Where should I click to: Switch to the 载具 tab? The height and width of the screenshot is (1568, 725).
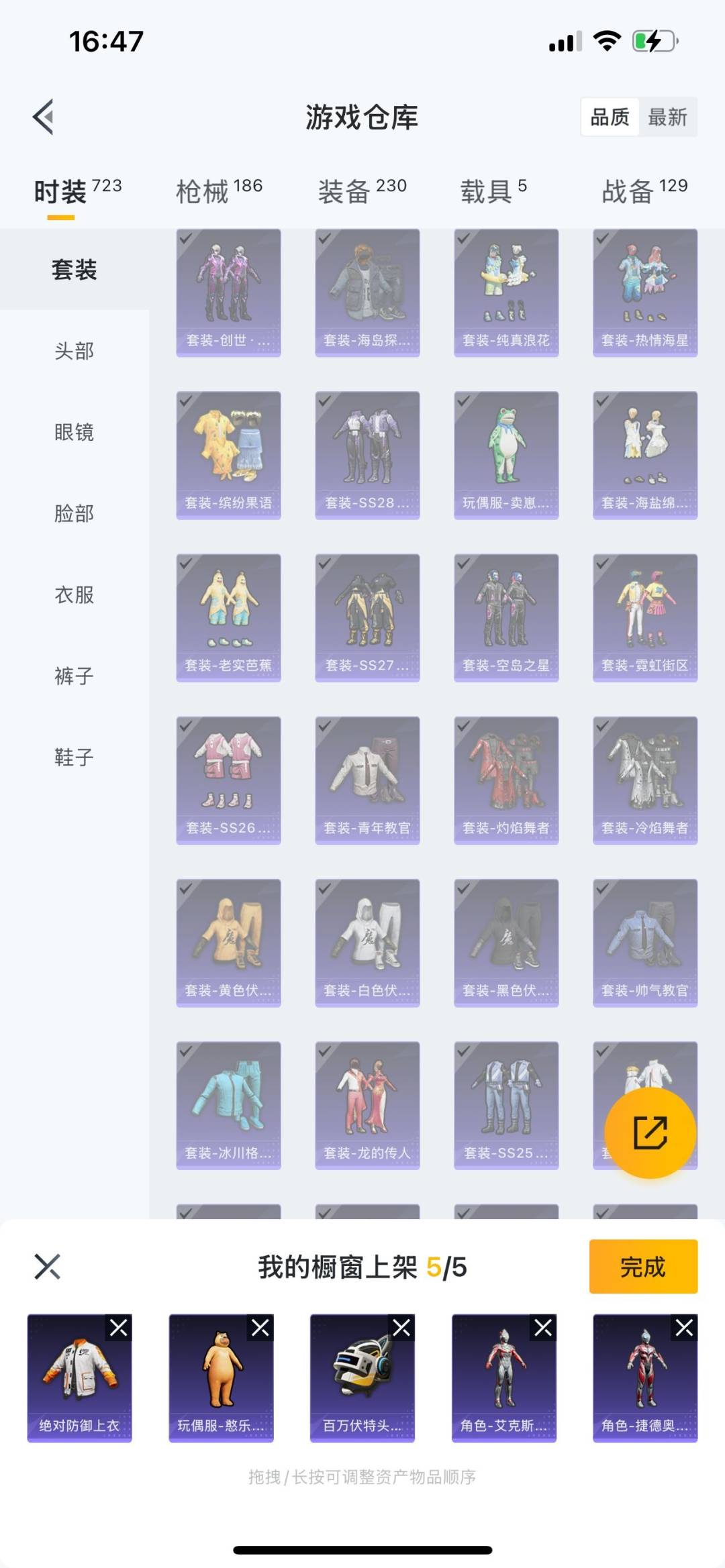click(493, 191)
